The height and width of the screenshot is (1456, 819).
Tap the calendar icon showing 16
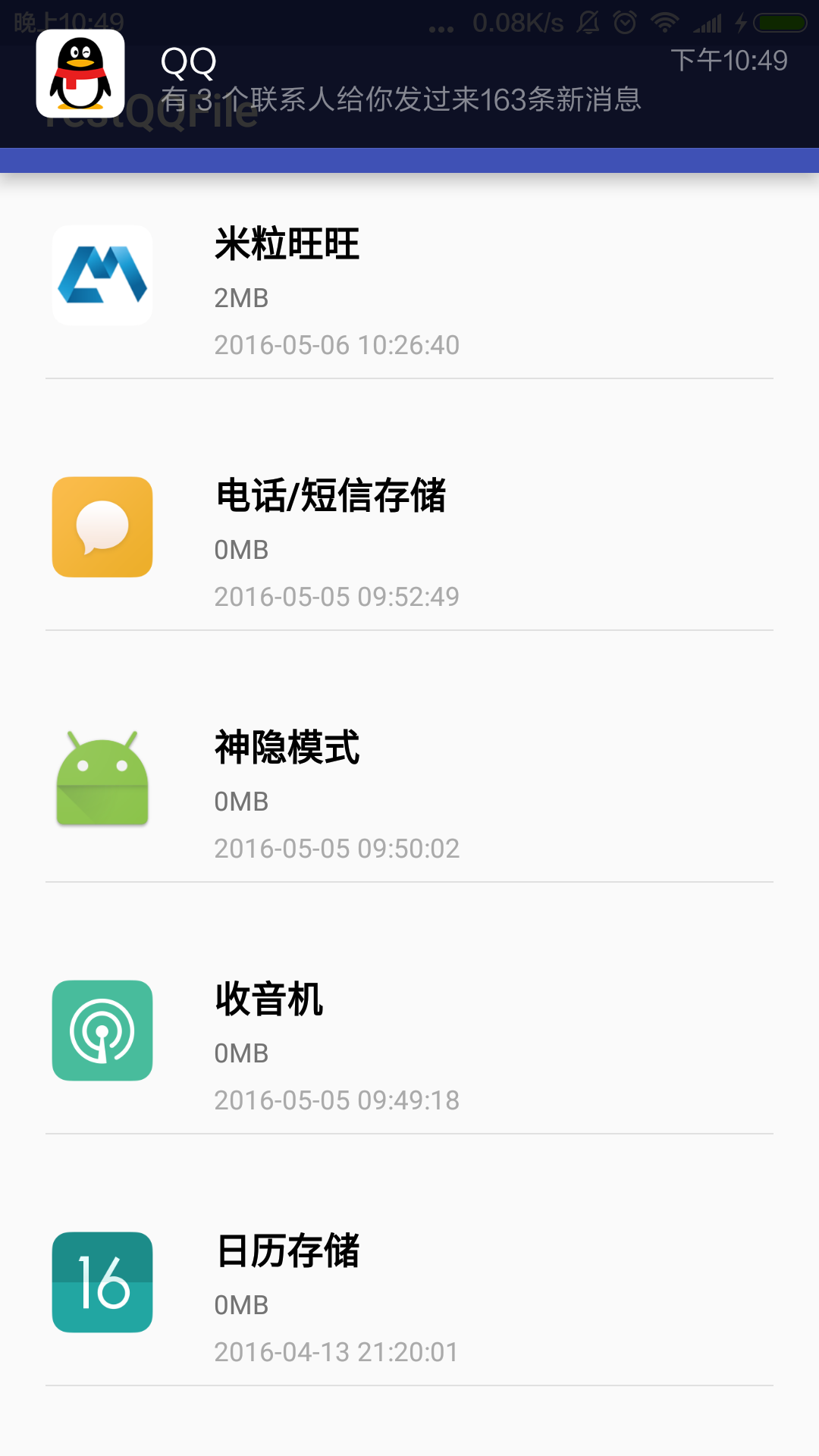(x=102, y=1282)
